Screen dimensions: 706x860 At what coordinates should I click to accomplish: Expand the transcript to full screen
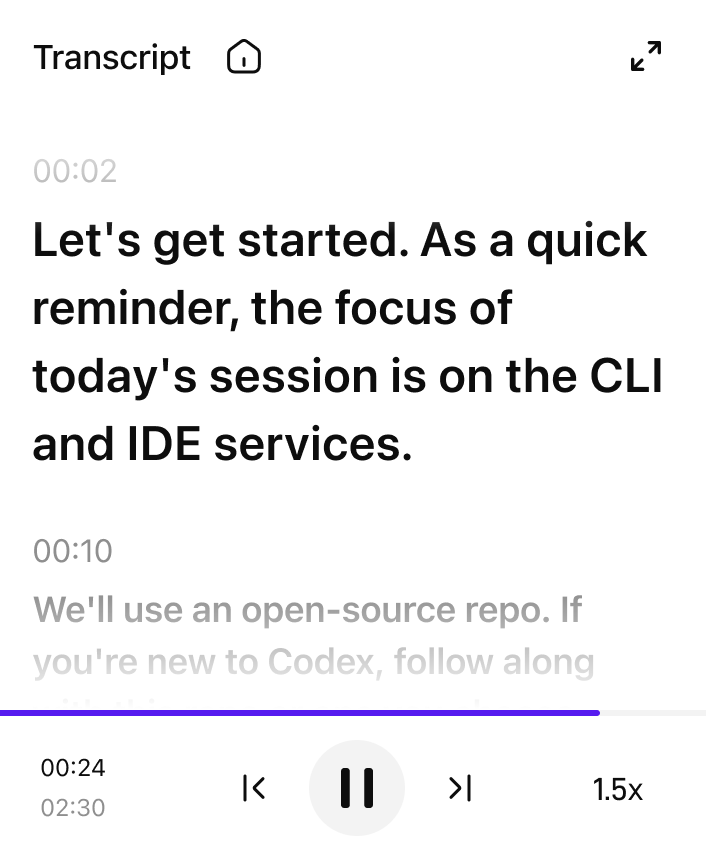646,57
